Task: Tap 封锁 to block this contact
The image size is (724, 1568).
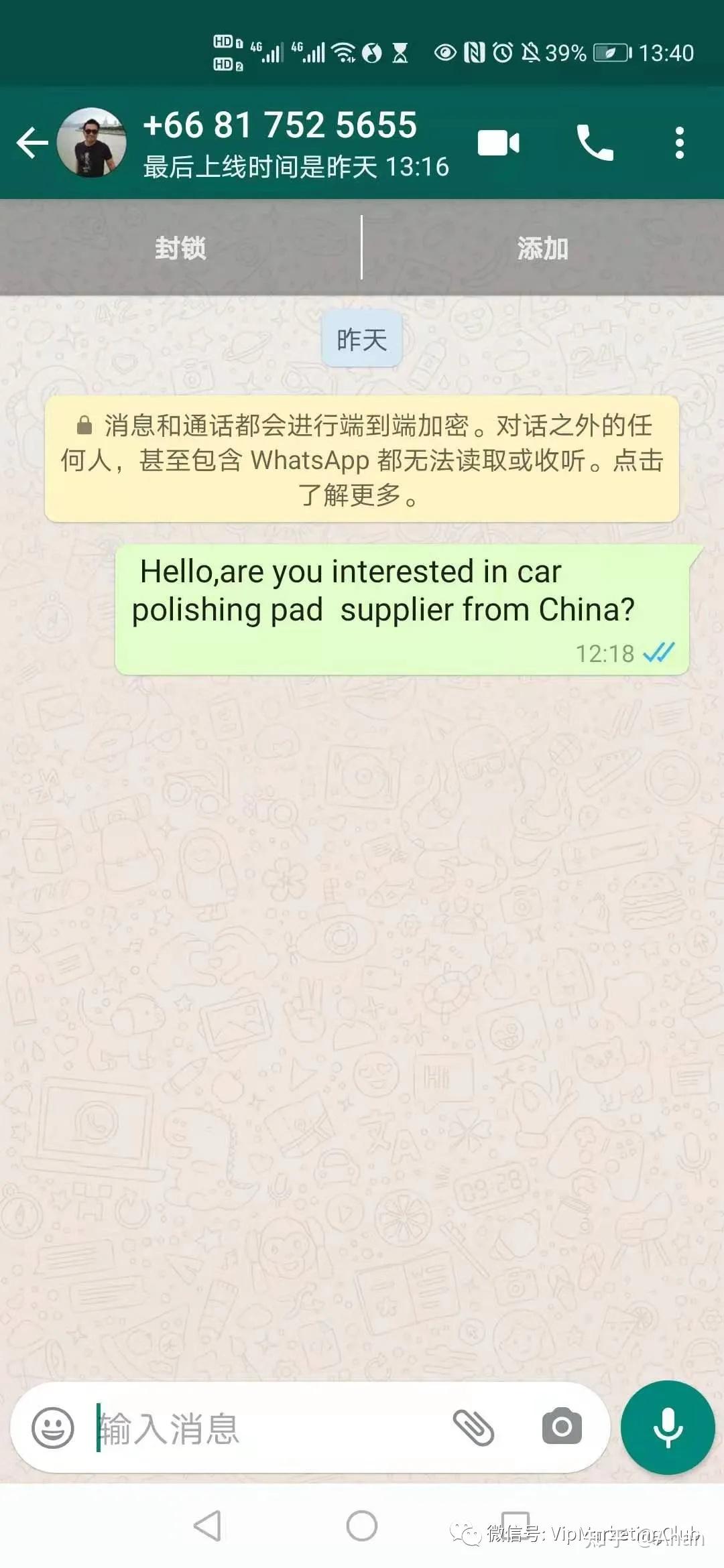Action: [x=181, y=249]
